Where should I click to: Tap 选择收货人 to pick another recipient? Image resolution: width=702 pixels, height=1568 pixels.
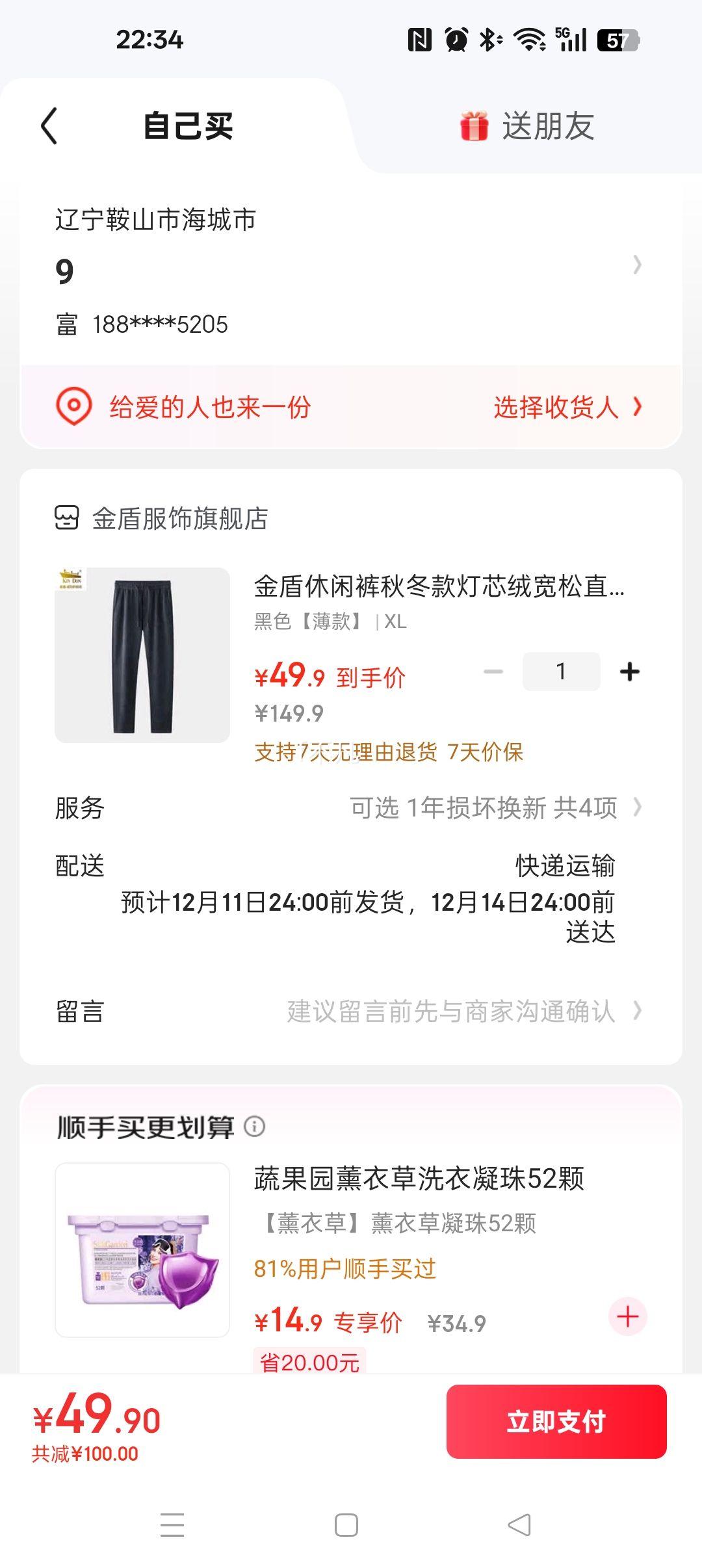567,408
